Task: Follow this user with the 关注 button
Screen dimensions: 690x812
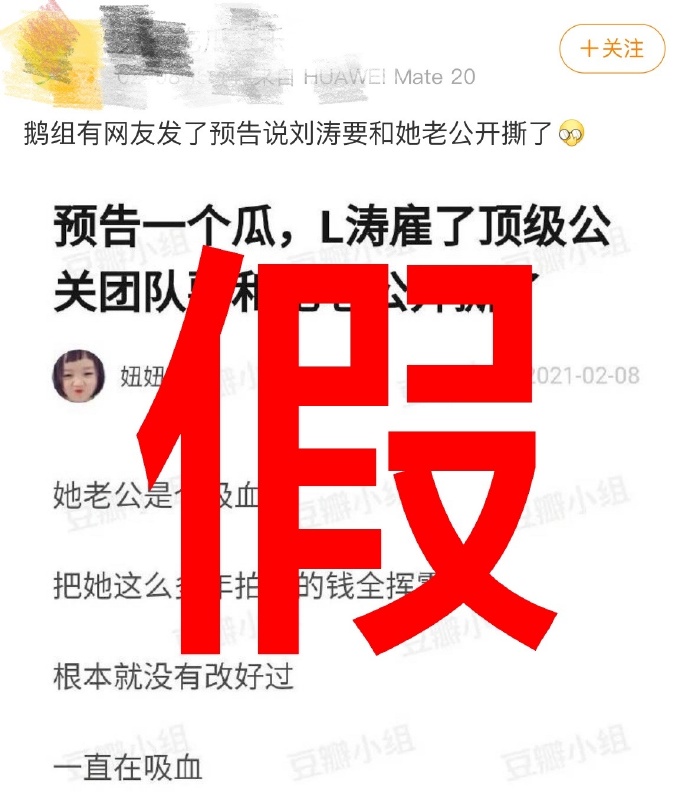Action: pyautogui.click(x=612, y=48)
